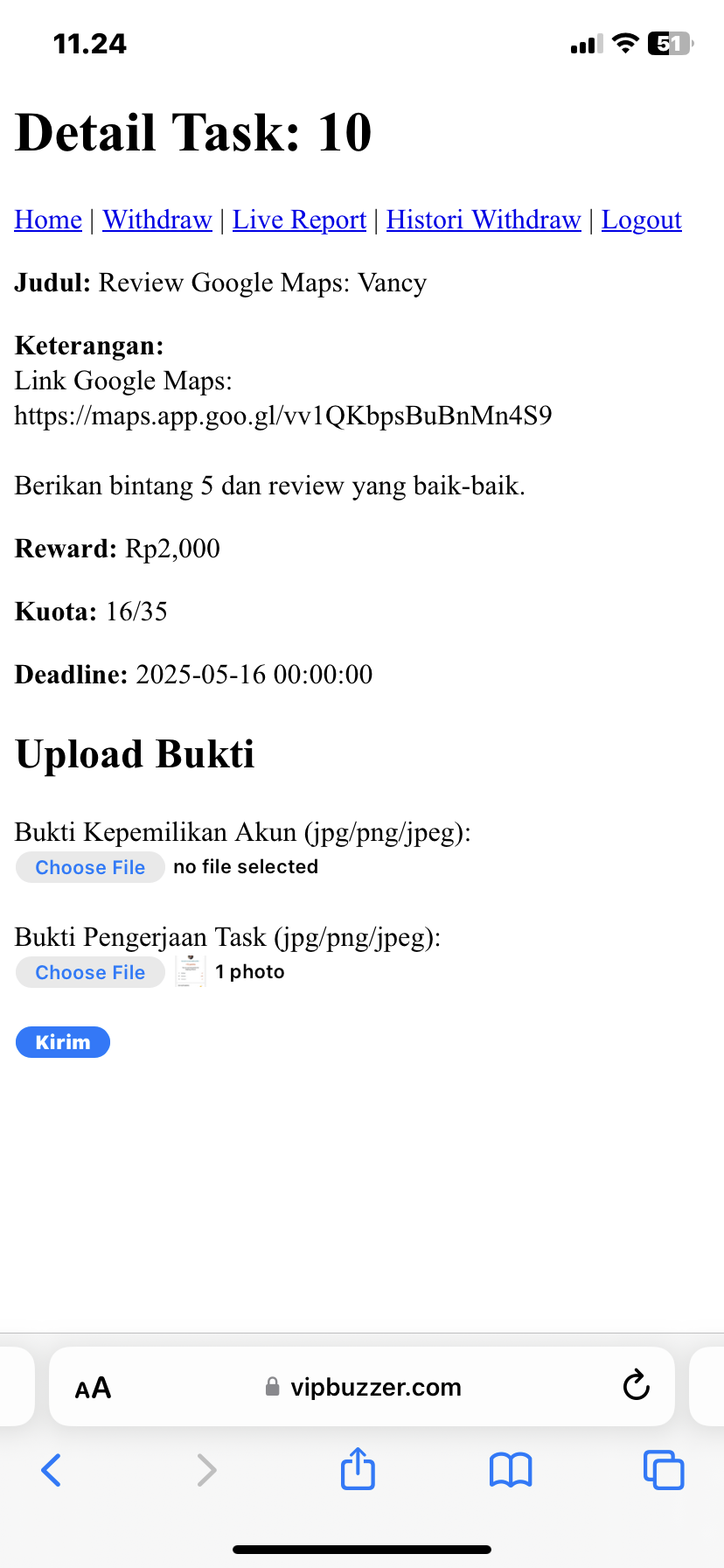This screenshot has width=724, height=1568.
Task: Choose file for Bukti Pengerjaan Task
Action: coord(90,972)
